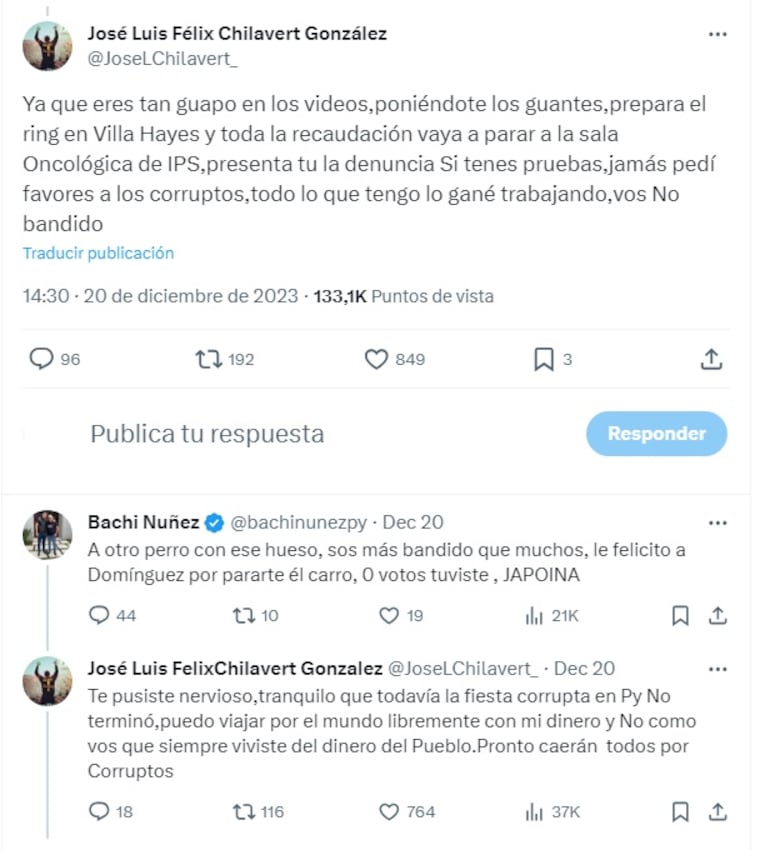Bookmark Bachi Nuñez's reply
The width and height of the screenshot is (770, 850).
coord(680,616)
